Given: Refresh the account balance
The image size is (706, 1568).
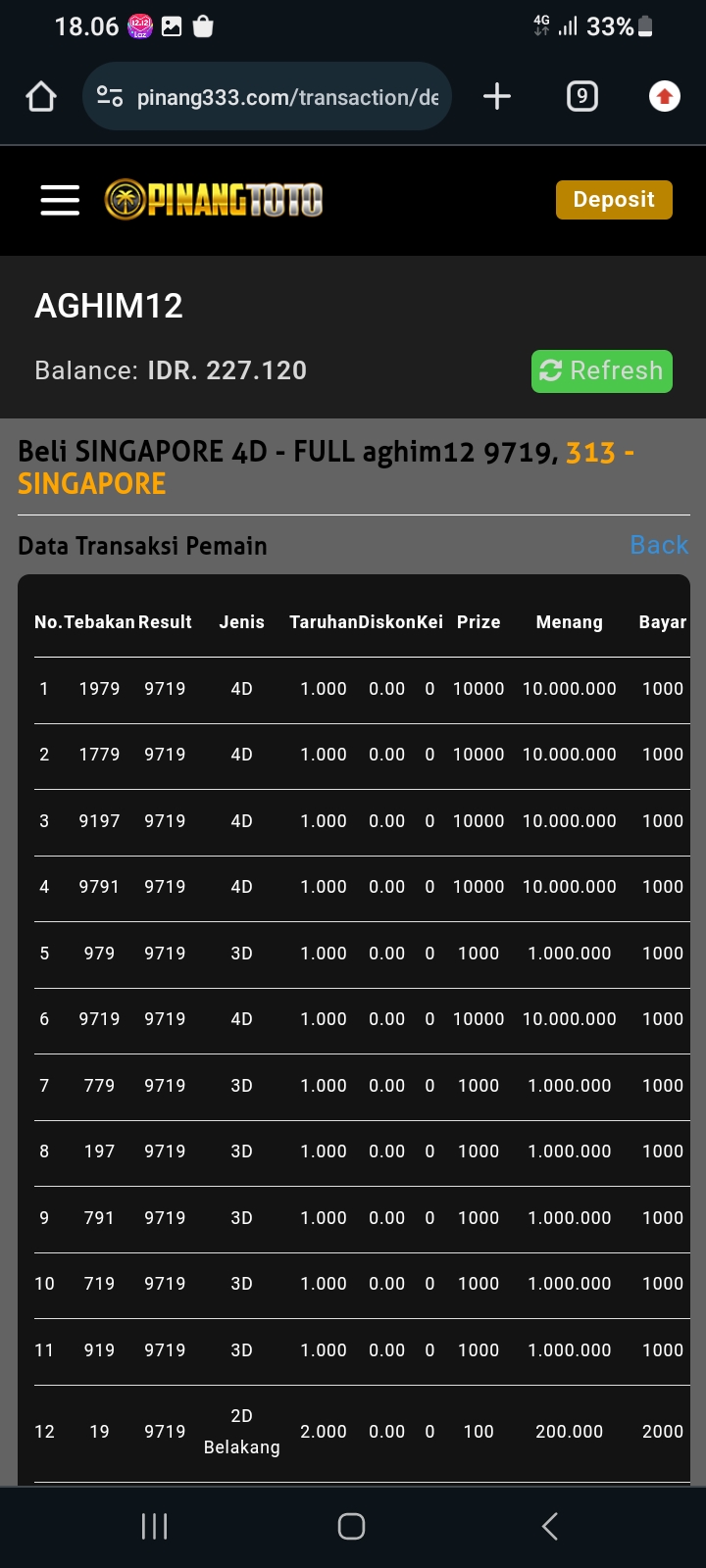Looking at the screenshot, I should [601, 371].
